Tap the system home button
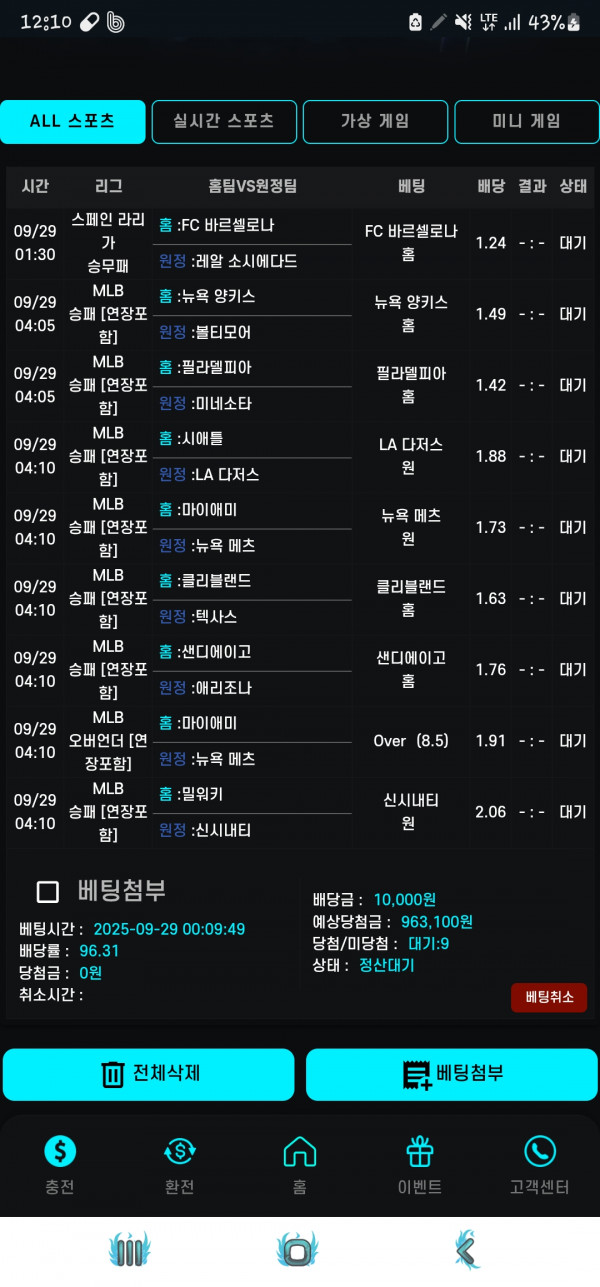The height and width of the screenshot is (1287, 600). pos(297,1250)
